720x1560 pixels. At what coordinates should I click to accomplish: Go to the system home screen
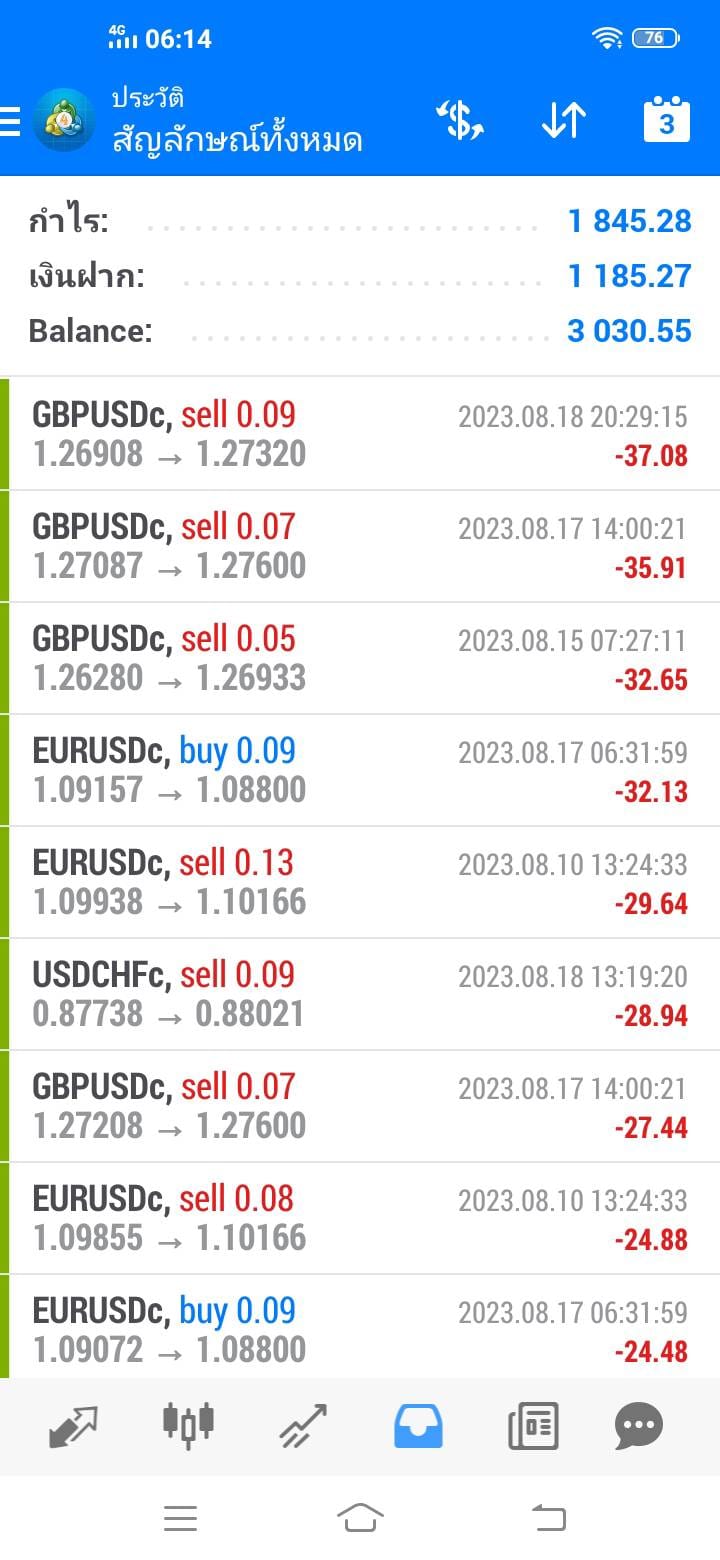pyautogui.click(x=360, y=1518)
